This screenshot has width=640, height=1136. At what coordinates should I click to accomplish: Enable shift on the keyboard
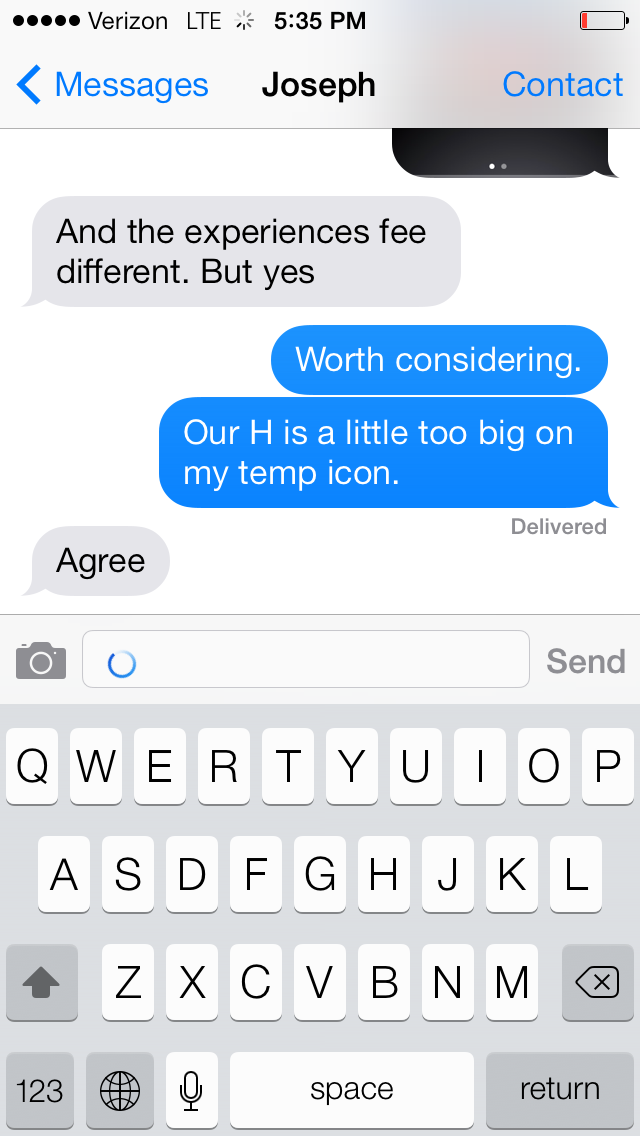click(42, 983)
